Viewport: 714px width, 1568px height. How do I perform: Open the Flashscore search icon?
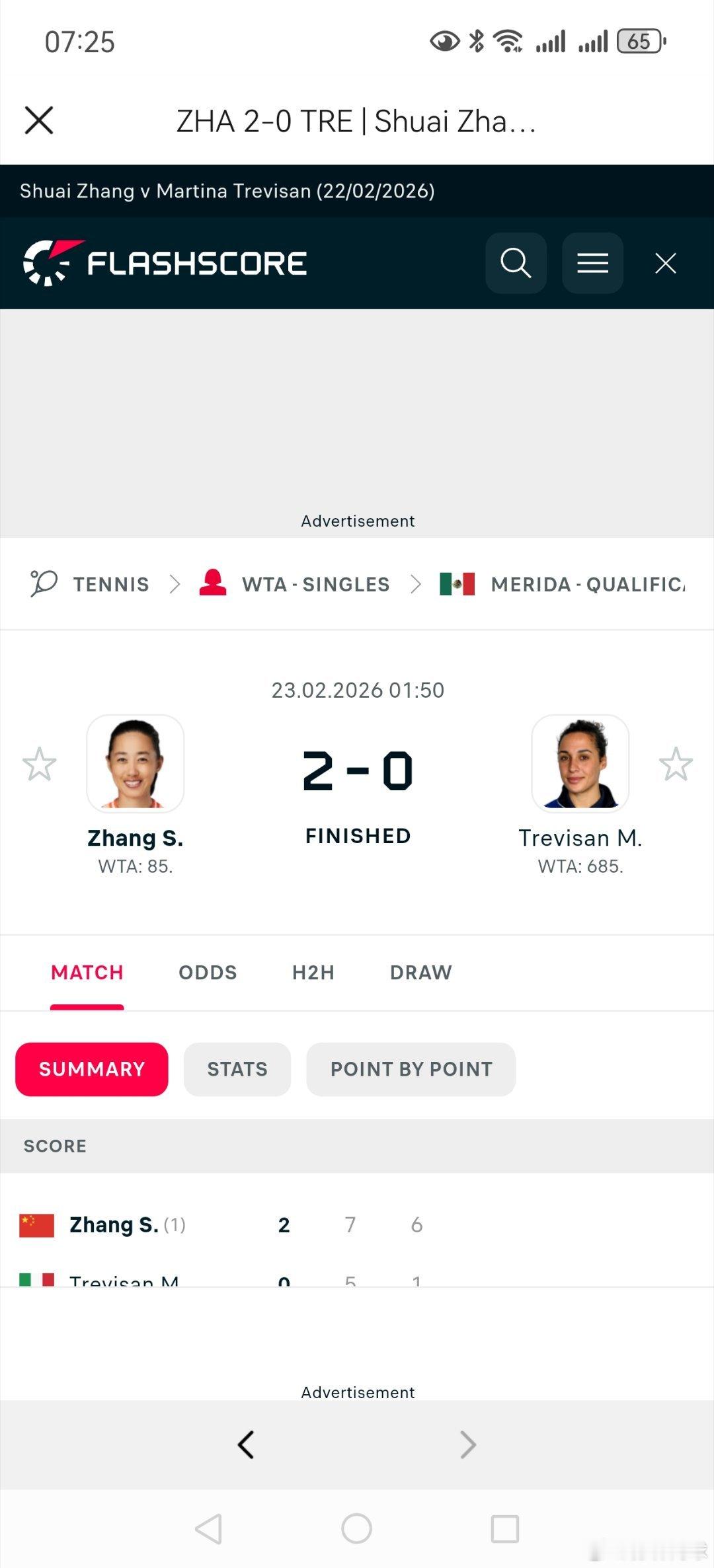pos(516,263)
